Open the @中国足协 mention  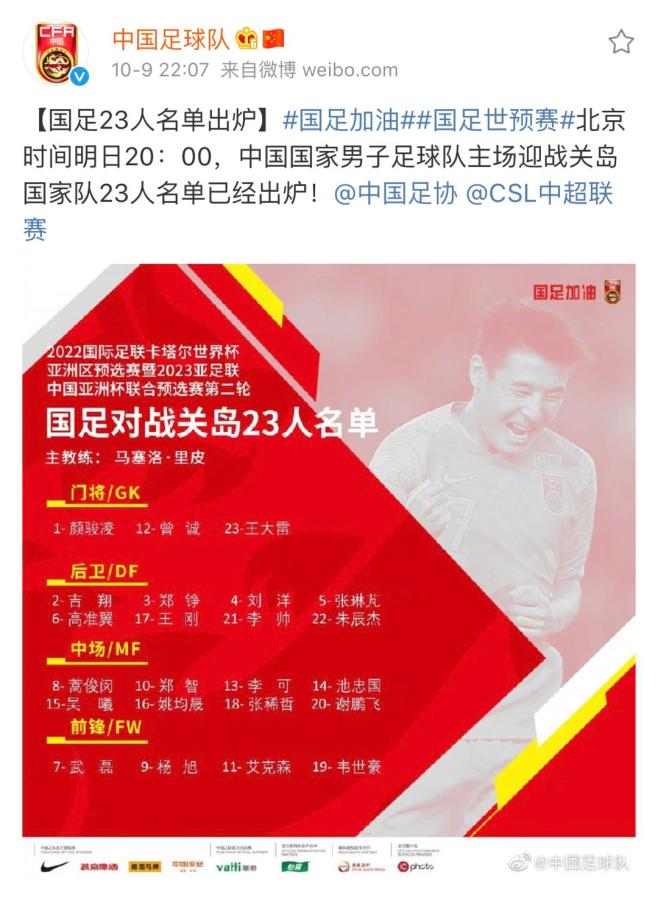393,194
